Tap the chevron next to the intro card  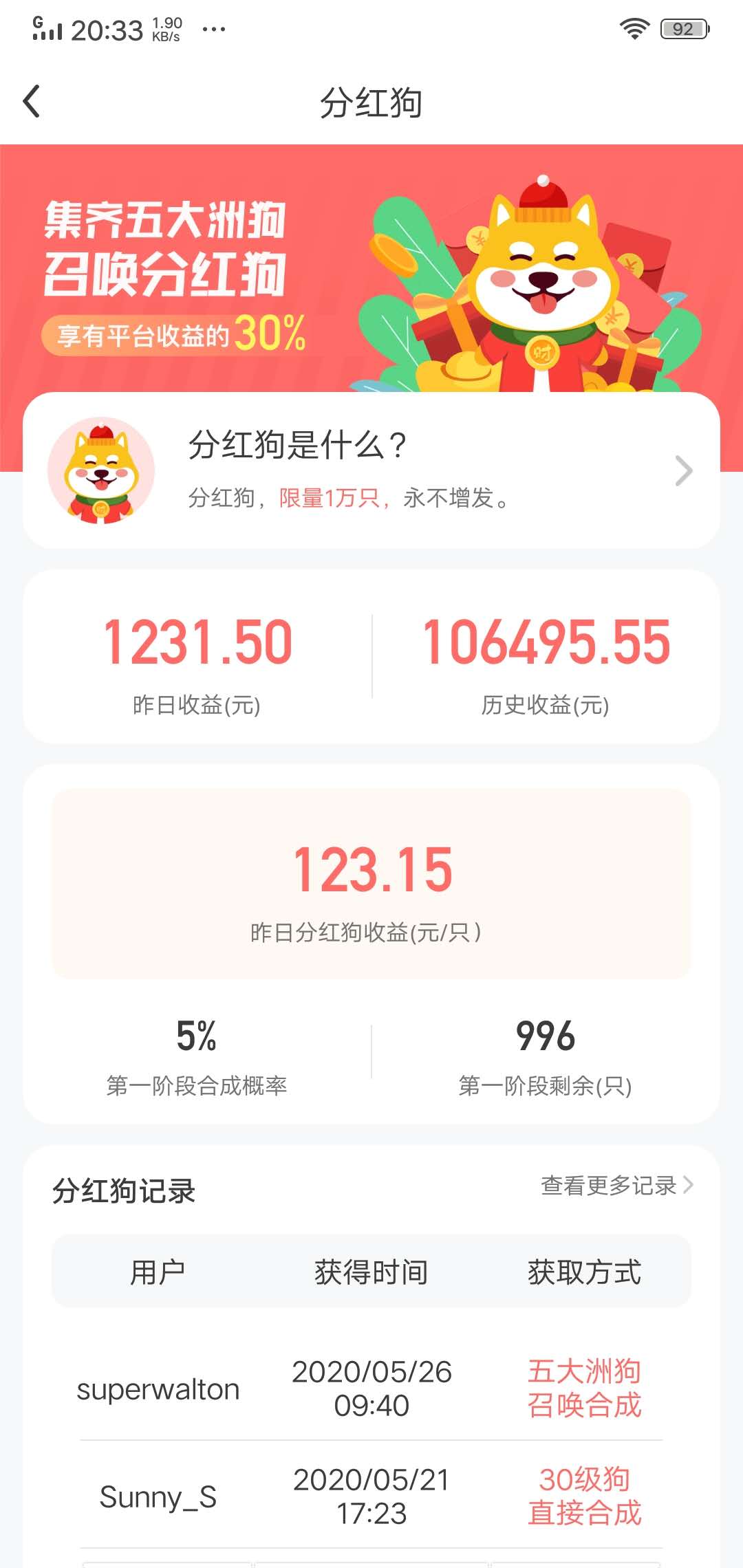click(x=683, y=470)
